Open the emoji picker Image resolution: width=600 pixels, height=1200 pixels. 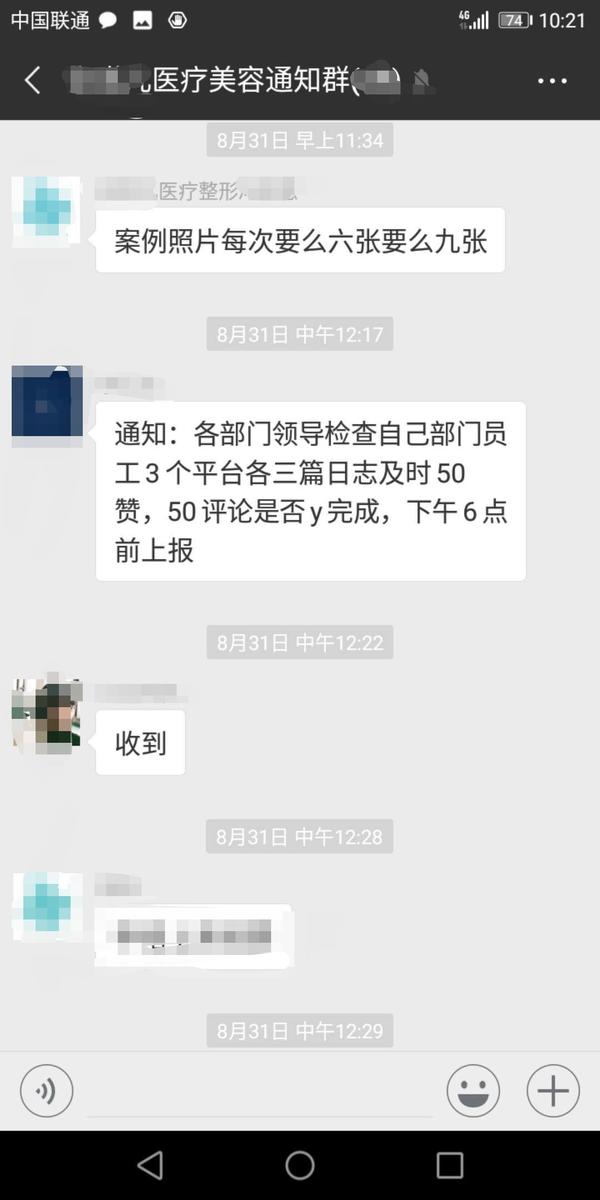pos(473,1090)
